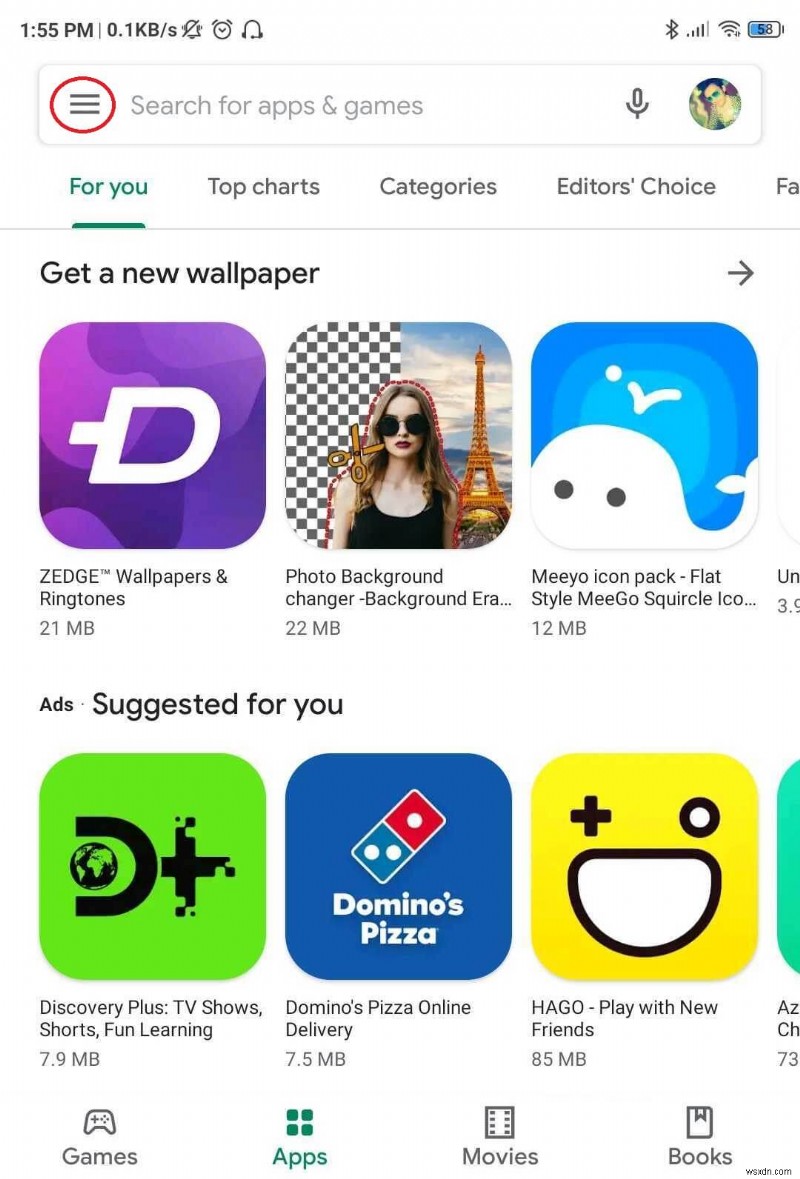Tap the Domino's Pizza app thumbnail image
This screenshot has width=800, height=1179.
(398, 866)
